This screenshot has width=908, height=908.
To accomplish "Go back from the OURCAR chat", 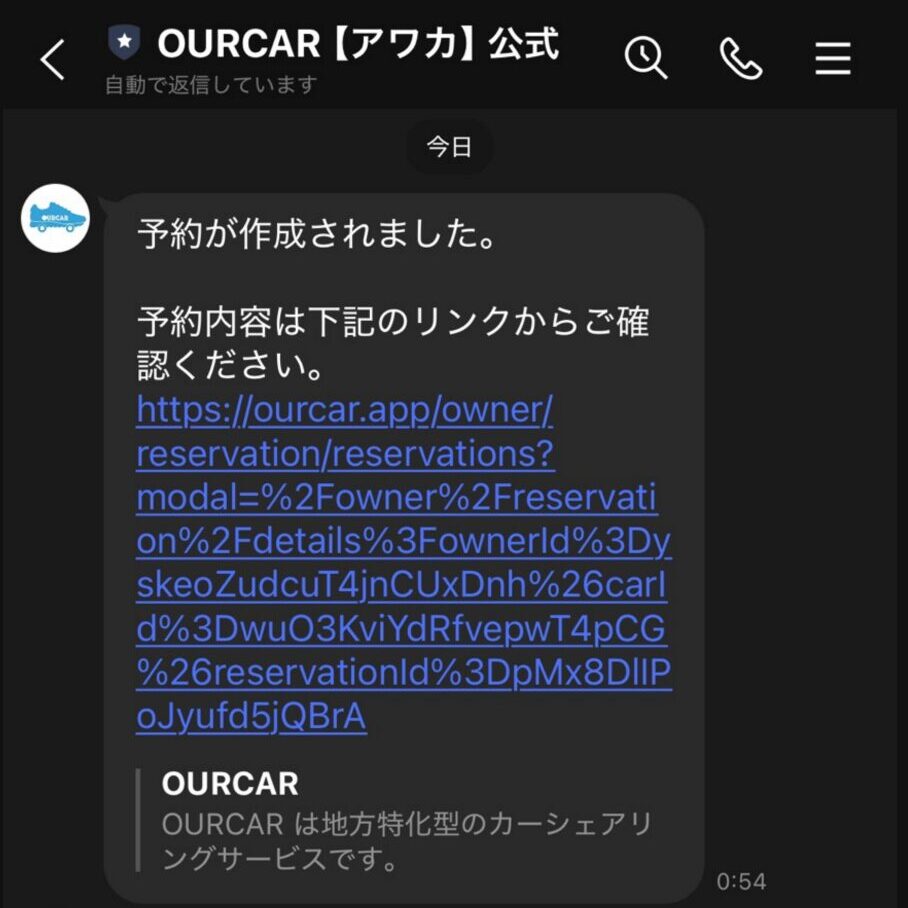I will tap(52, 60).
